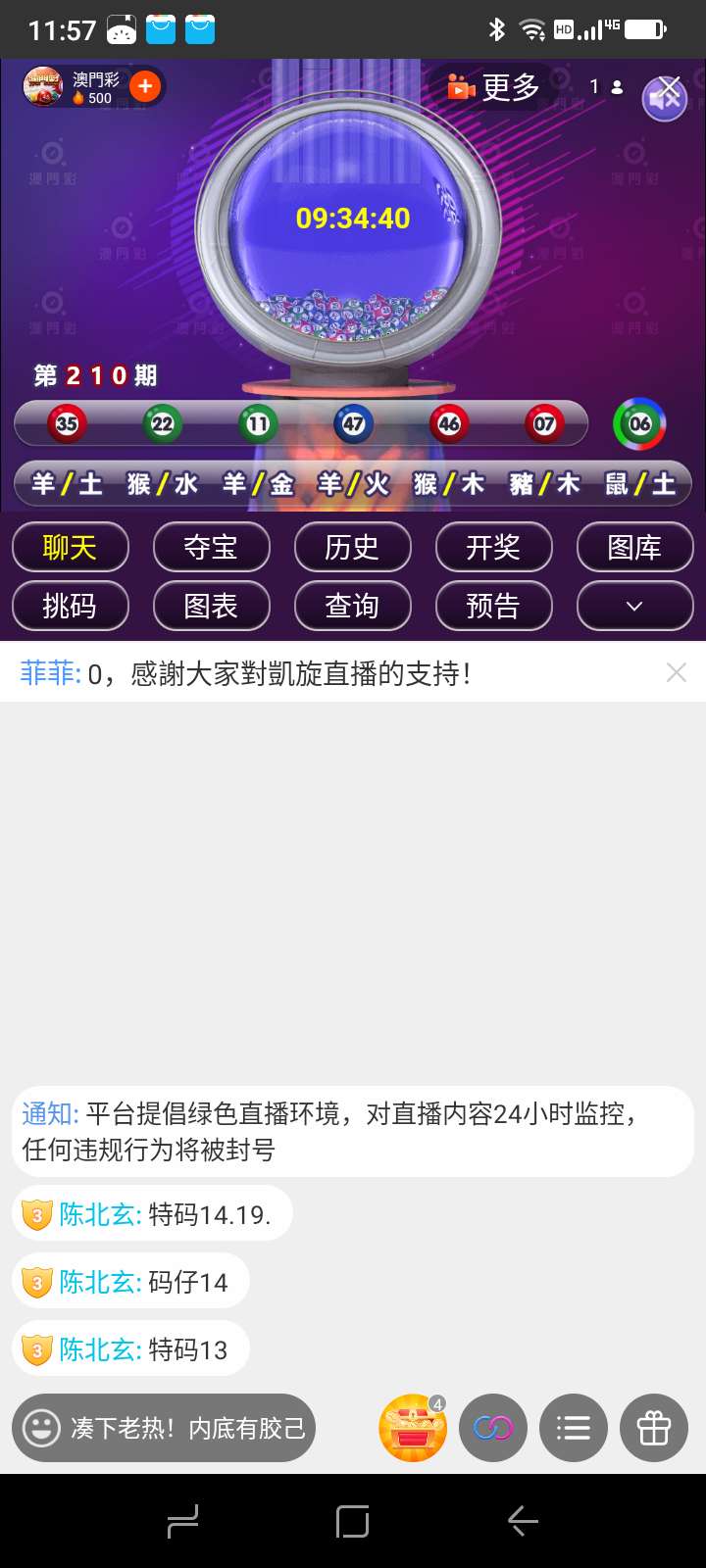Open the colorful link rings icon
Screen dimensions: 706x1568
point(493,1428)
